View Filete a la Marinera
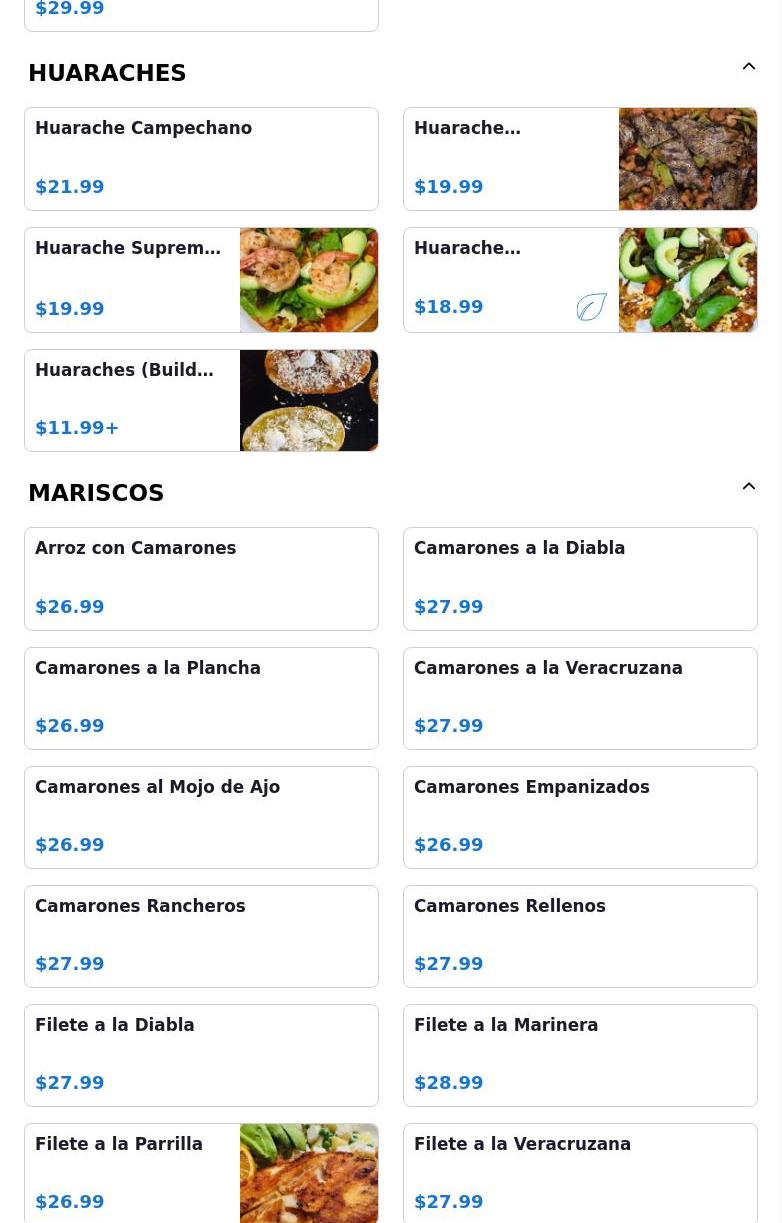This screenshot has width=782, height=1223. click(x=580, y=1055)
